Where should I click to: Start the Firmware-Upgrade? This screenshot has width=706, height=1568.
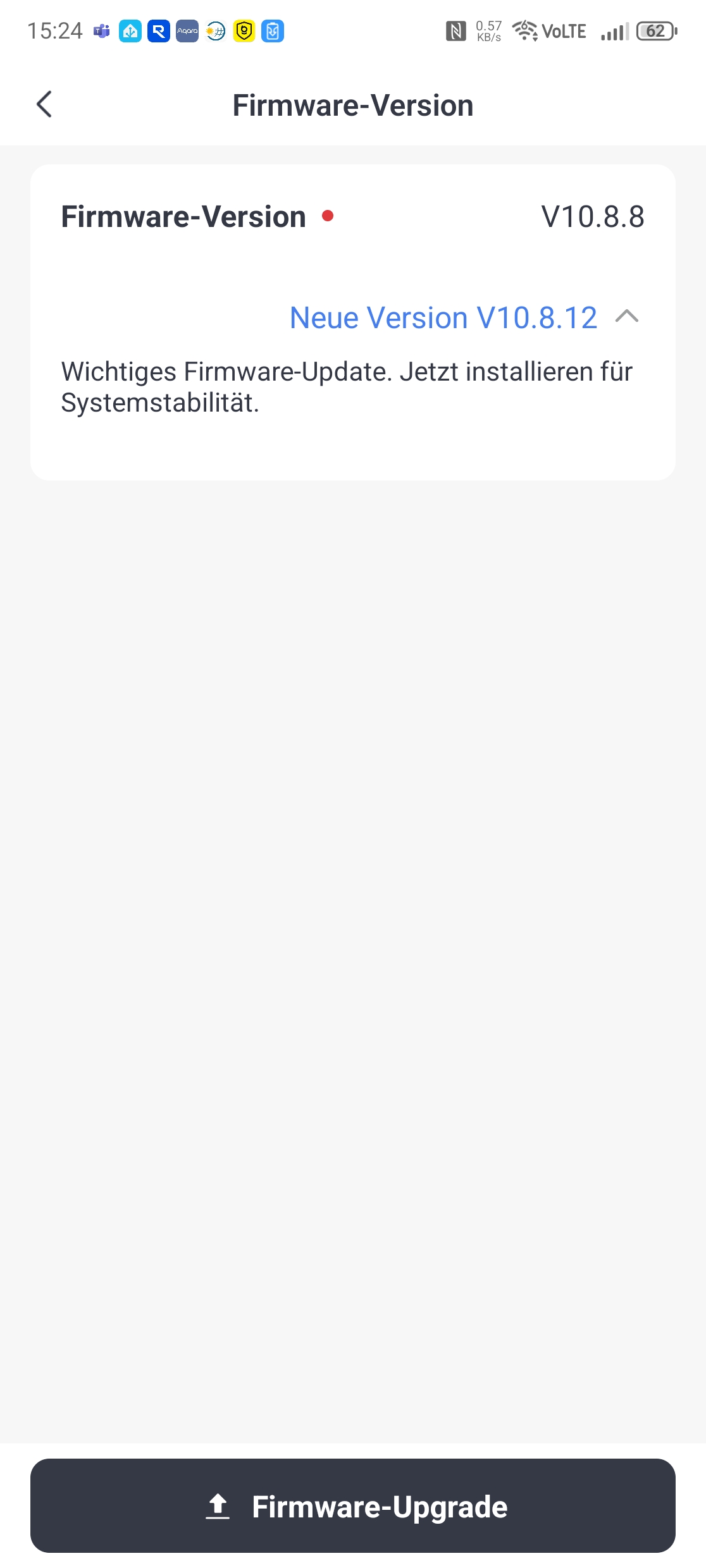(x=353, y=1506)
